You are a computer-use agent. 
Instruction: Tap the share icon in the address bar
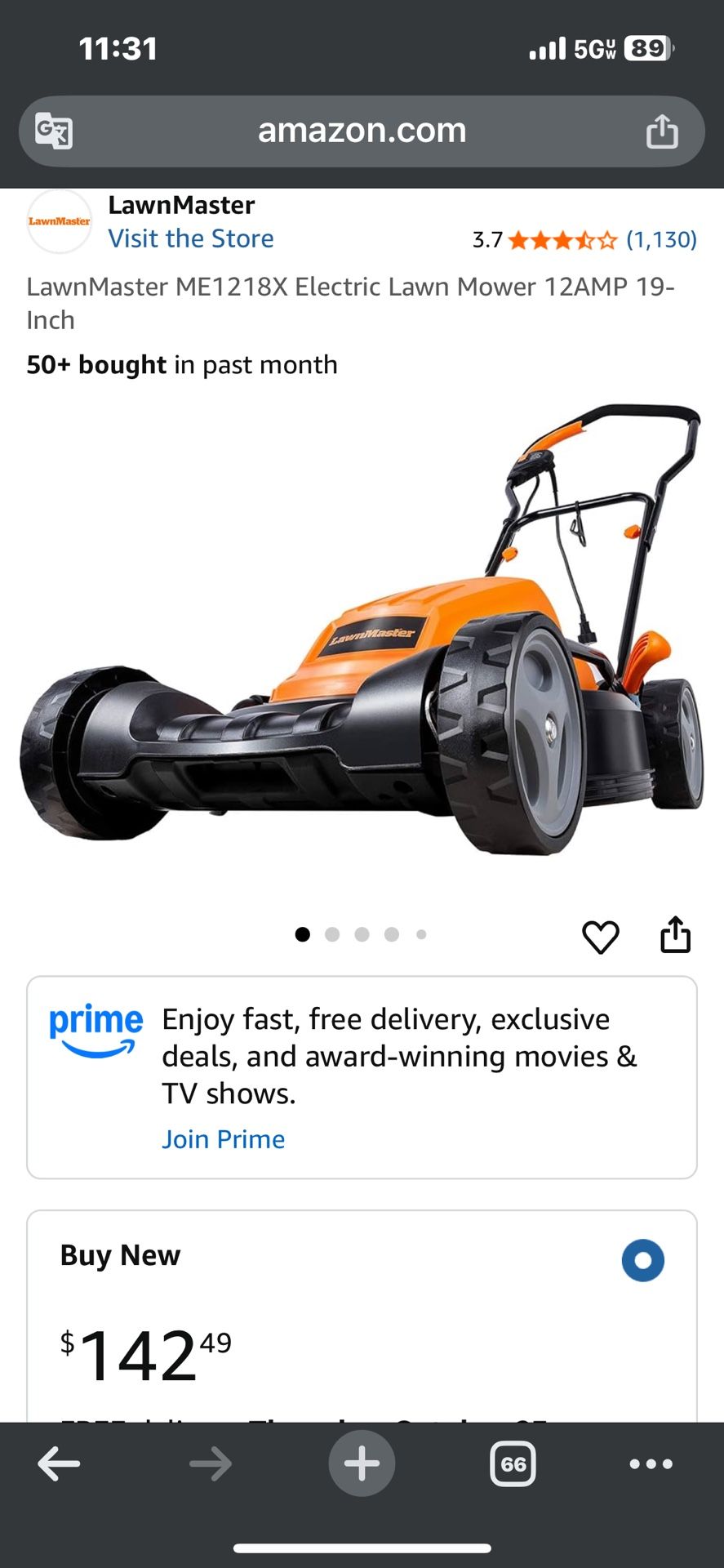pyautogui.click(x=664, y=131)
